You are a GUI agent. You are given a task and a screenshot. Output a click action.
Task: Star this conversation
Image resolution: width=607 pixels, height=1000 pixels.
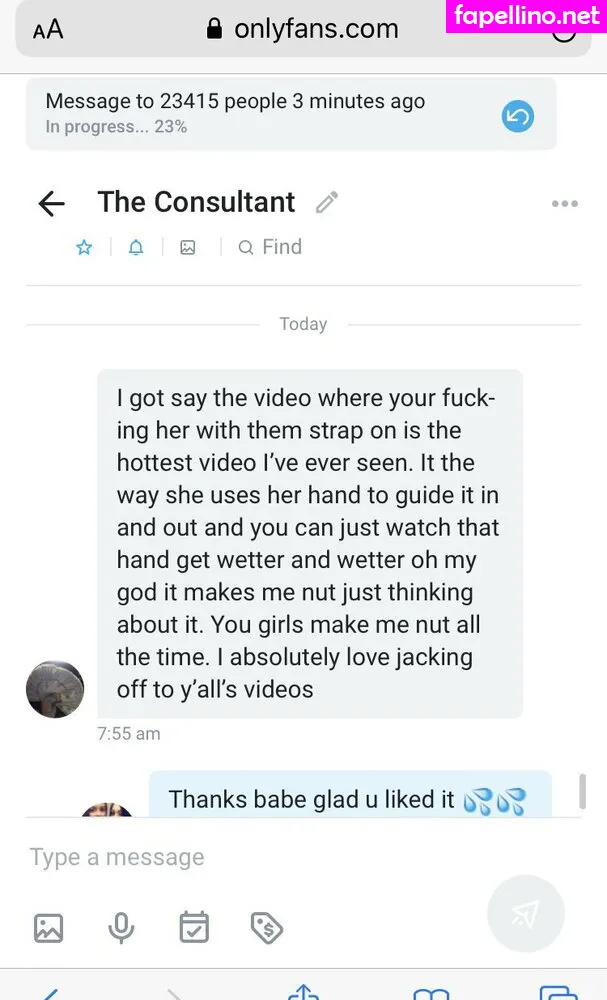[x=84, y=247]
